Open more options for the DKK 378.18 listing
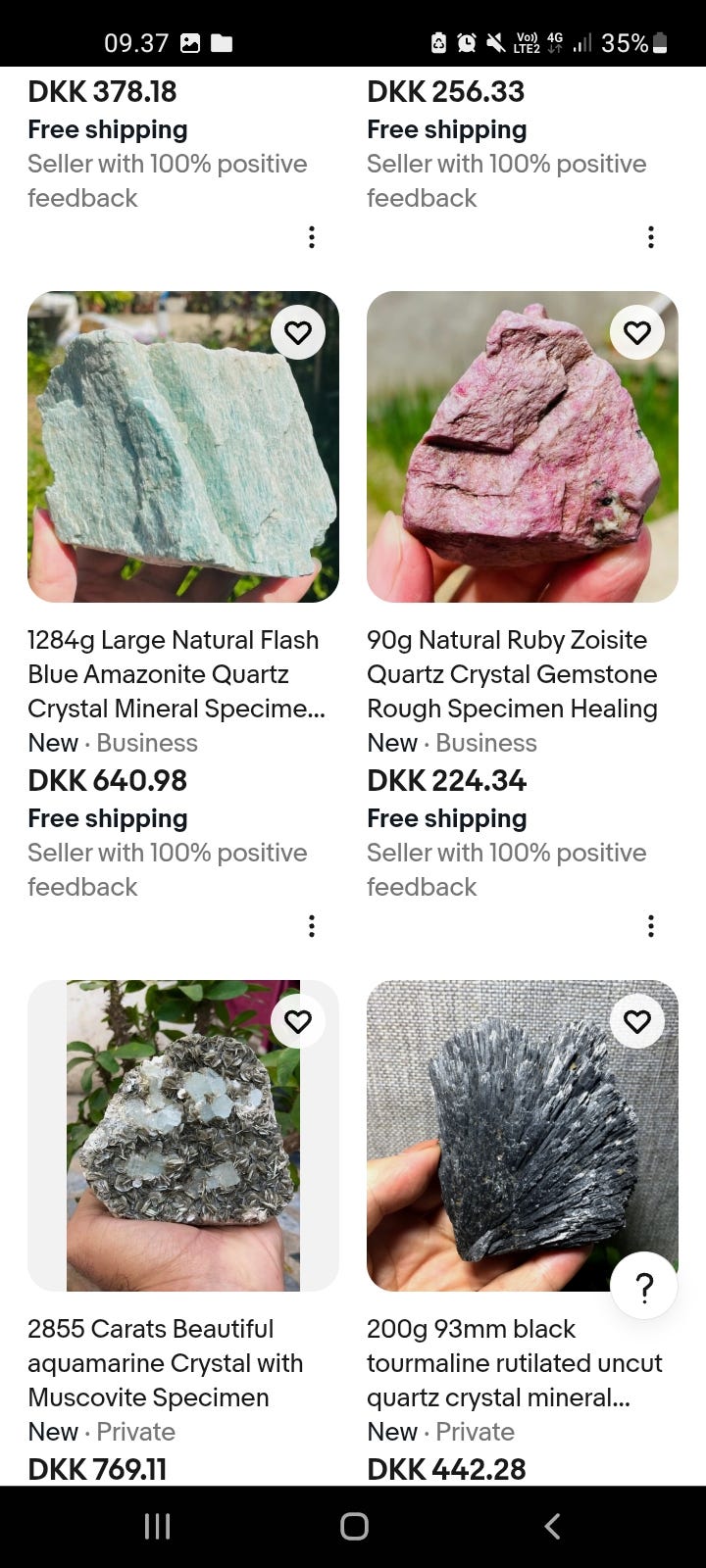 point(312,237)
